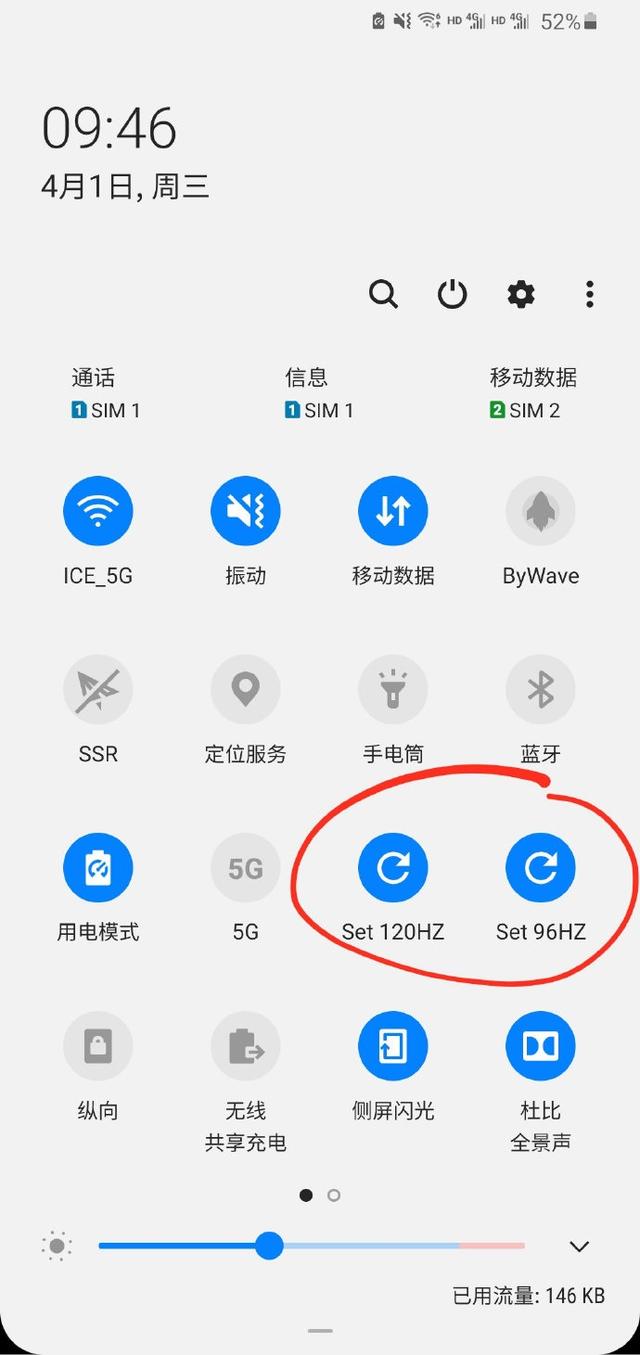Enable wireless power sharing tile
Viewport: 640px width, 1355px height.
[245, 1046]
